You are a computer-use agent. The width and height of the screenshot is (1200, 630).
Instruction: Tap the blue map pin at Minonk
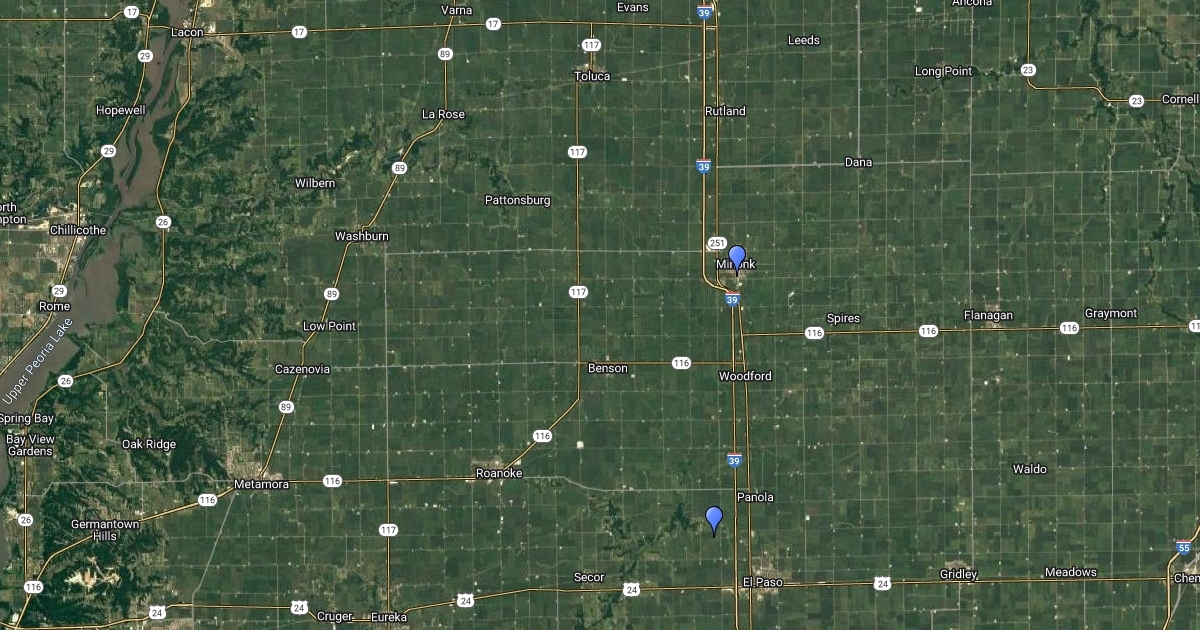(737, 257)
